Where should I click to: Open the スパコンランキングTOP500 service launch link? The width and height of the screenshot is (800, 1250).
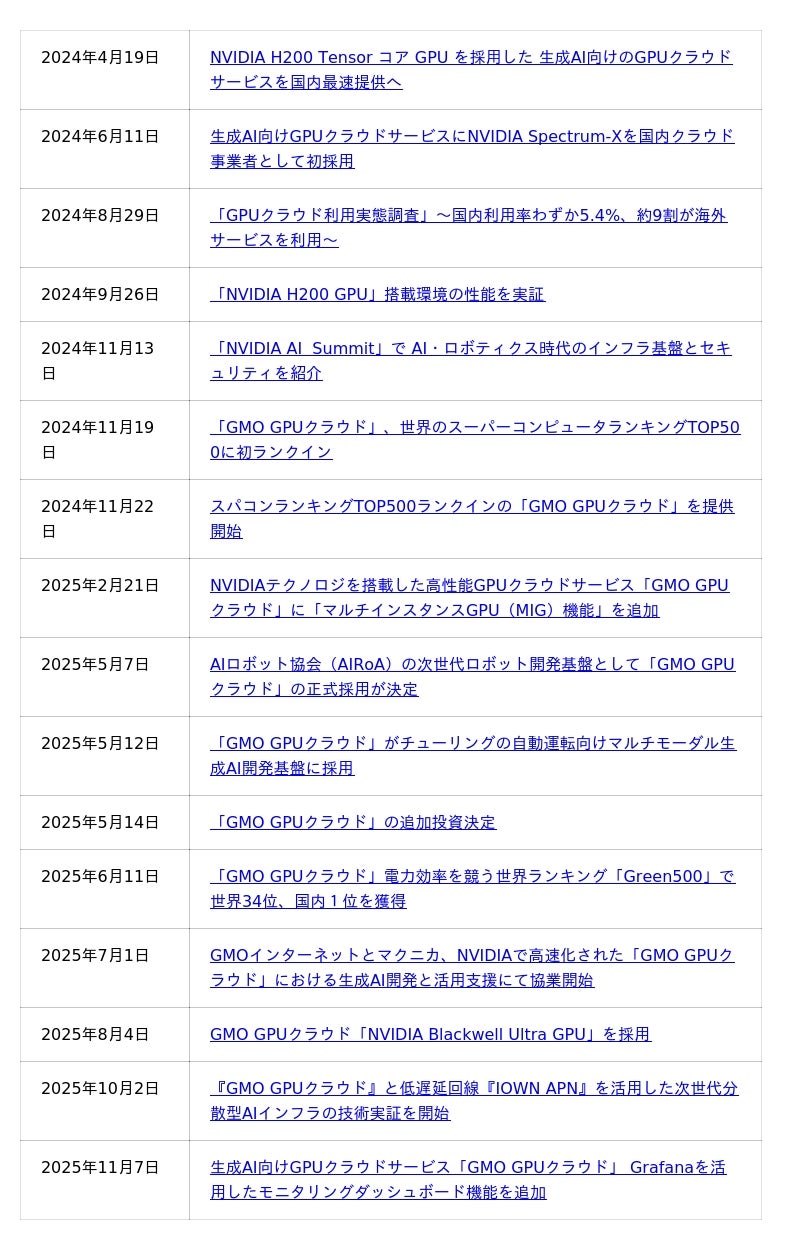click(x=471, y=507)
